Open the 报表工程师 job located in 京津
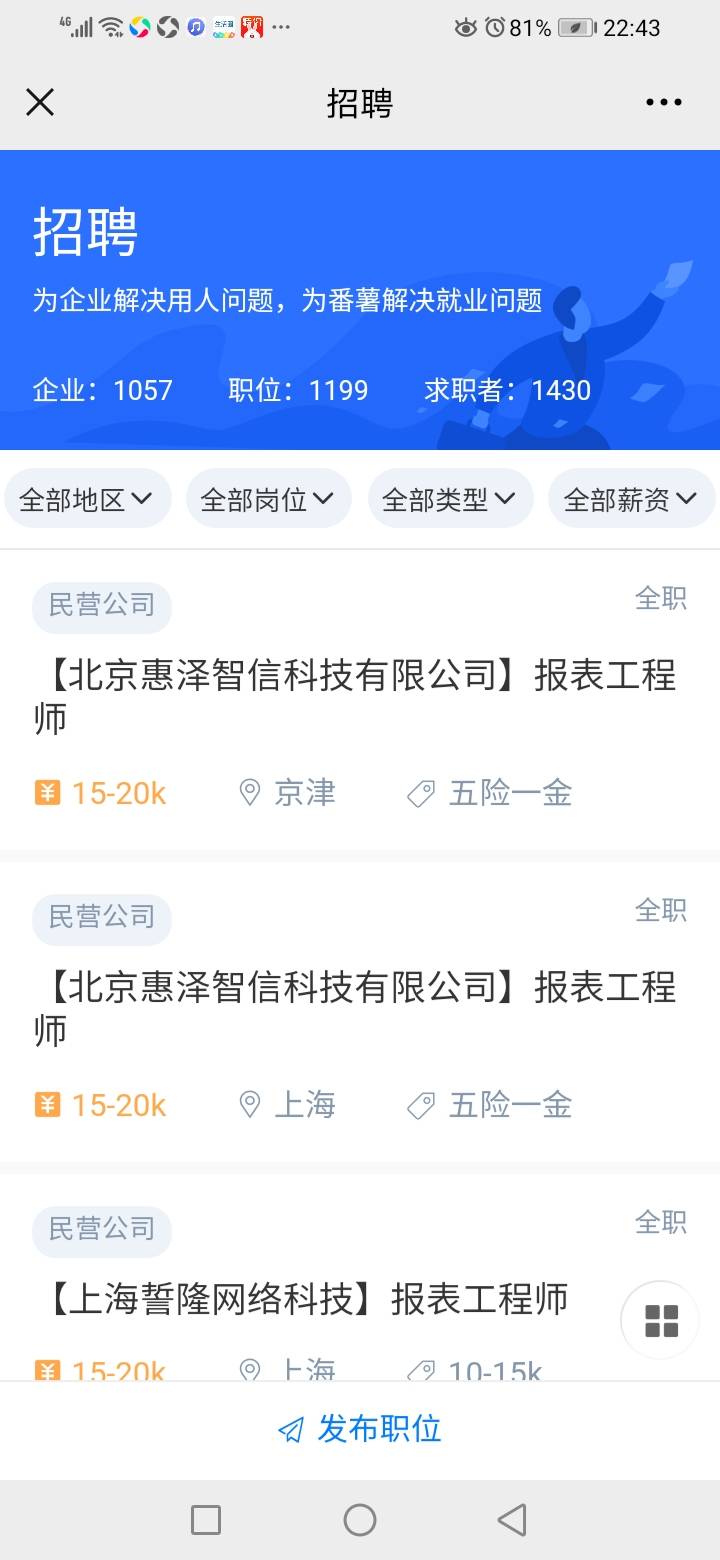Screen dimensions: 720x1560 [x=360, y=700]
